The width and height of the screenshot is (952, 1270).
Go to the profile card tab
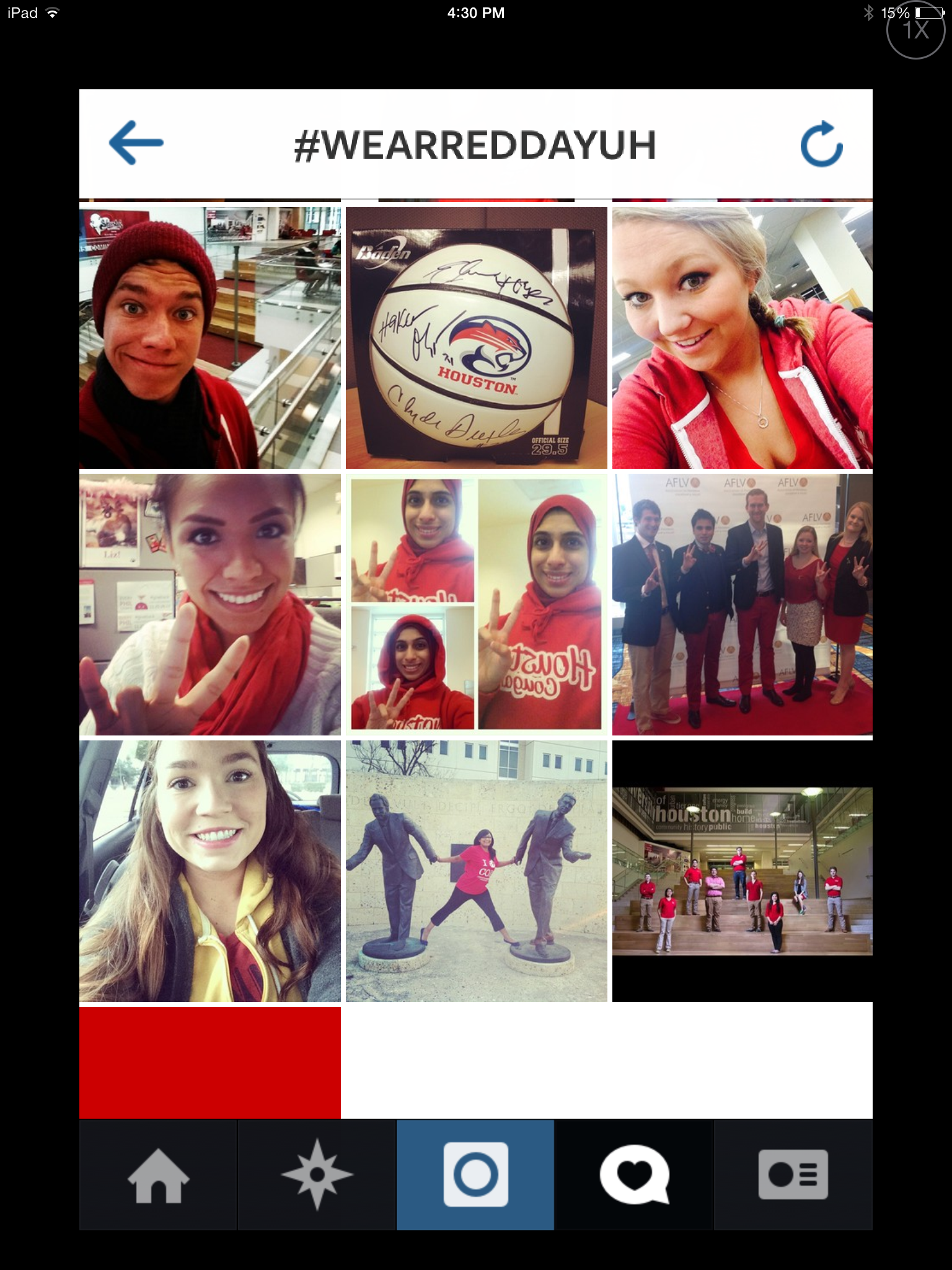coord(793,1175)
